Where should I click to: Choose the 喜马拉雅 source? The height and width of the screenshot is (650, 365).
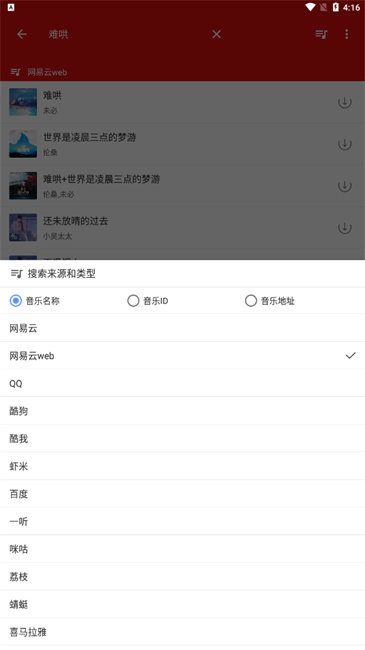pyautogui.click(x=182, y=632)
